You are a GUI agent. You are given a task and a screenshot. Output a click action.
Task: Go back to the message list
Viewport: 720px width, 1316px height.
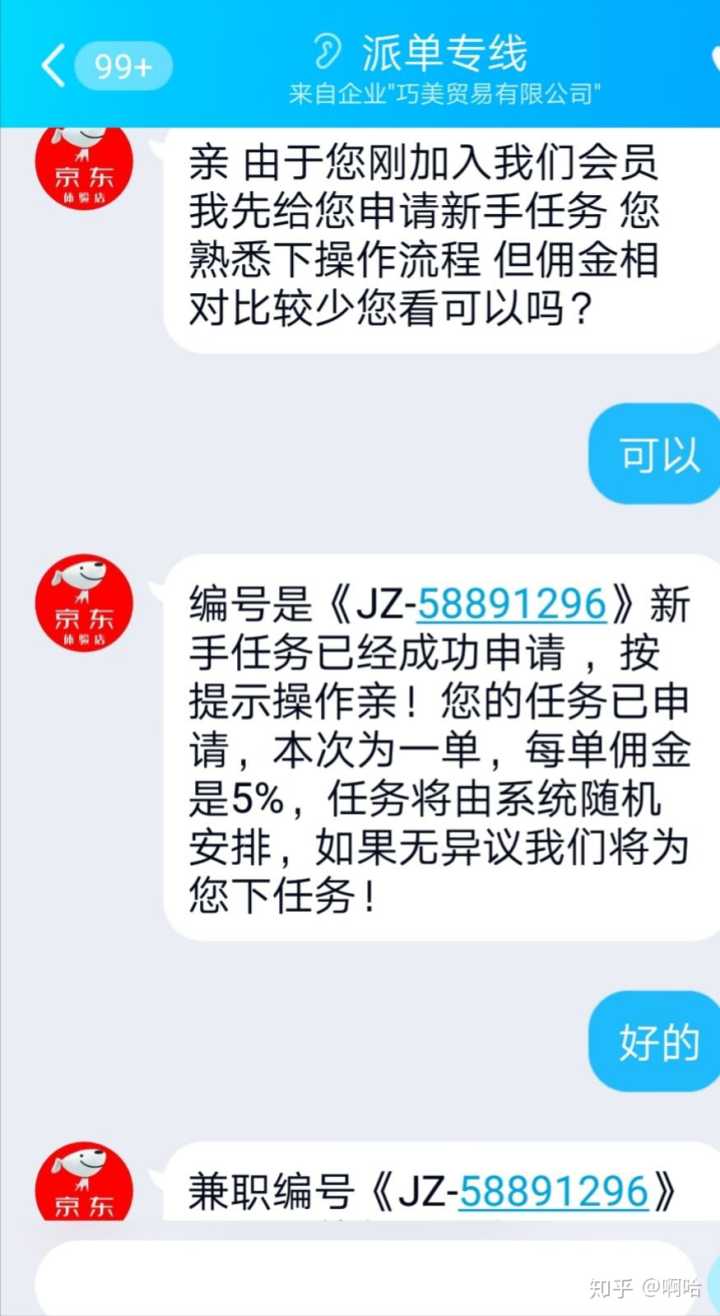pyautogui.click(x=52, y=66)
